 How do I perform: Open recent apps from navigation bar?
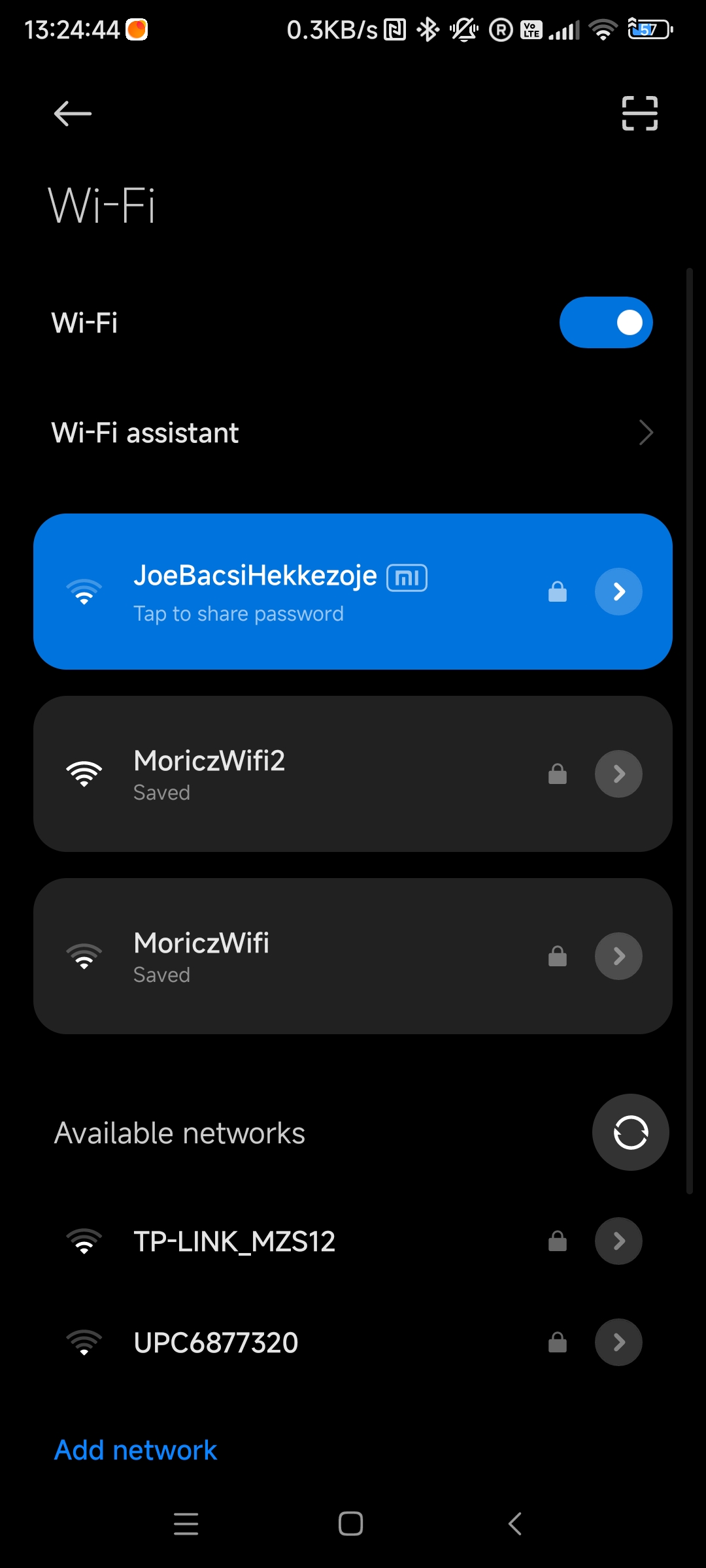tap(186, 1524)
